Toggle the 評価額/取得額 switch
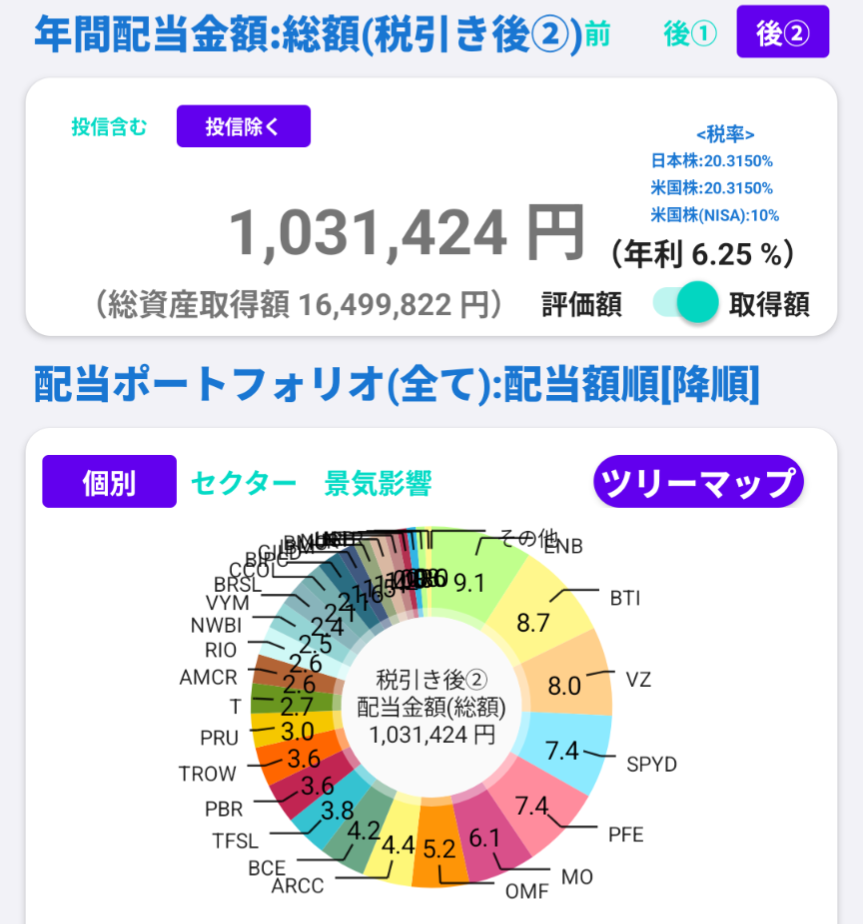This screenshot has width=863, height=924. pyautogui.click(x=686, y=302)
